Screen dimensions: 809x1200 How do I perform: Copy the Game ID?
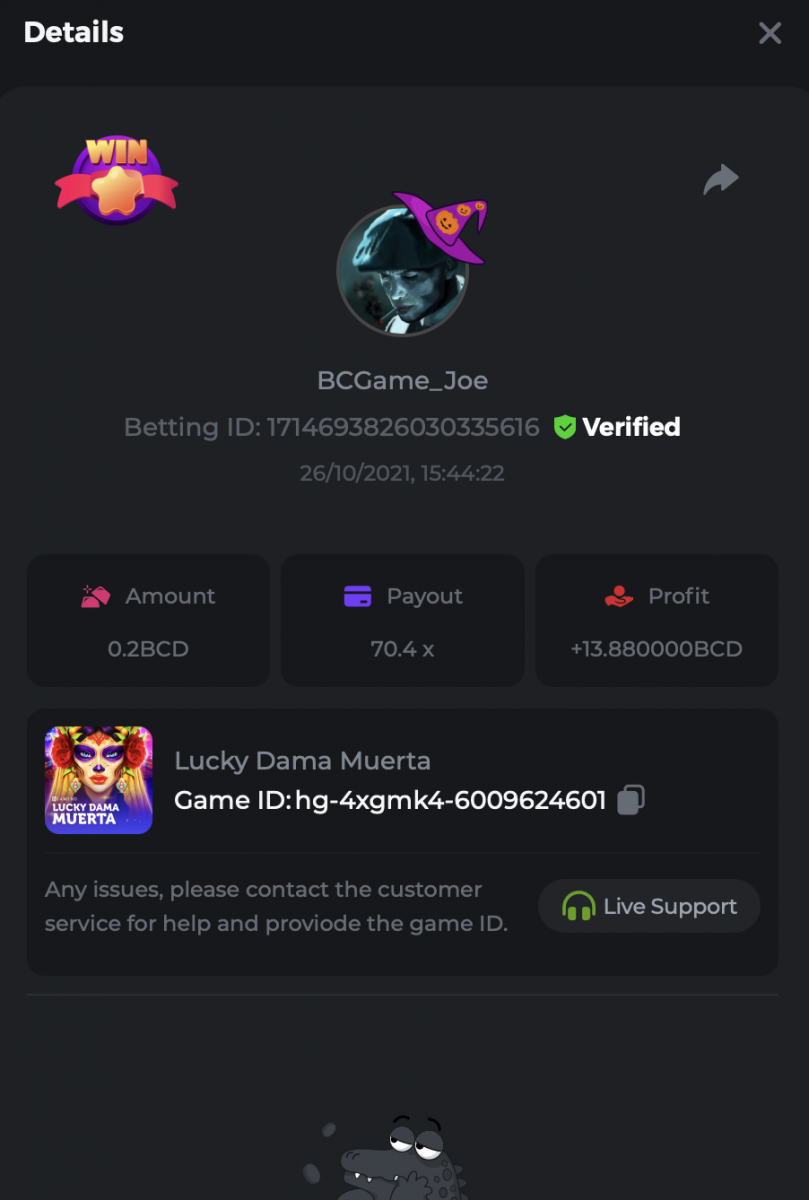click(631, 800)
